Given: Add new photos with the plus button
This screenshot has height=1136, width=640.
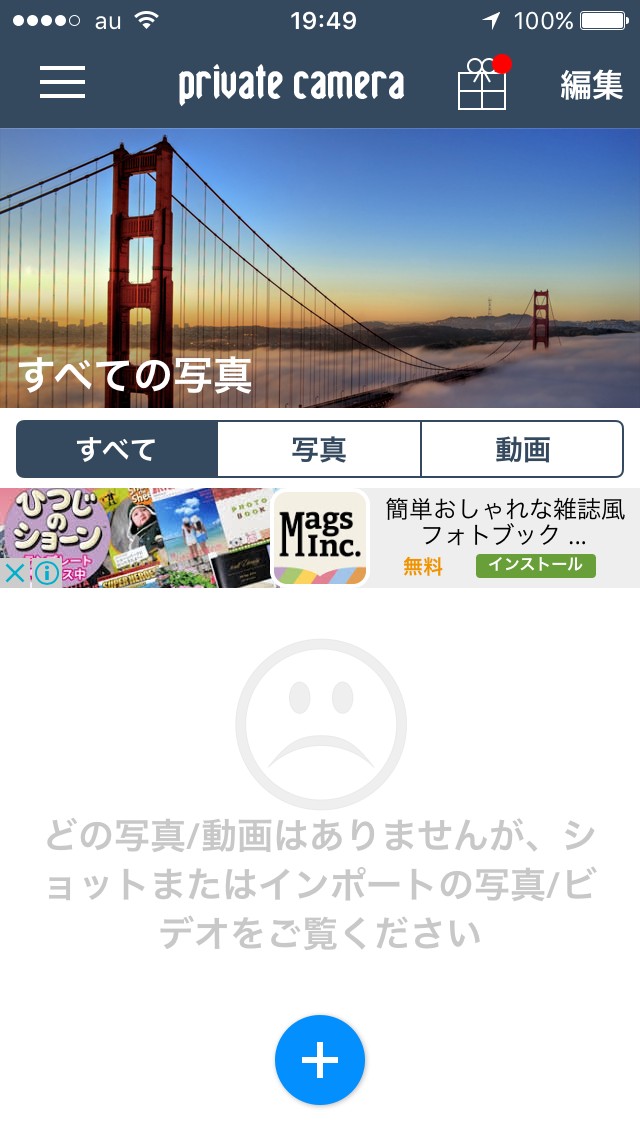Looking at the screenshot, I should [320, 1060].
